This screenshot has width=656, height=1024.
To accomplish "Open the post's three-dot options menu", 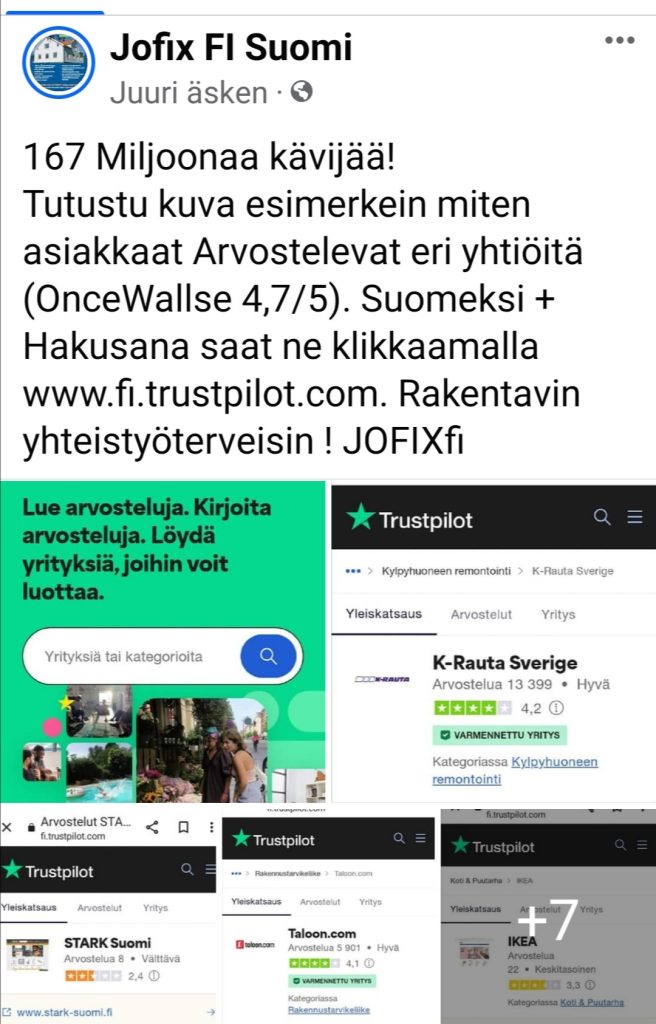I will coord(619,41).
